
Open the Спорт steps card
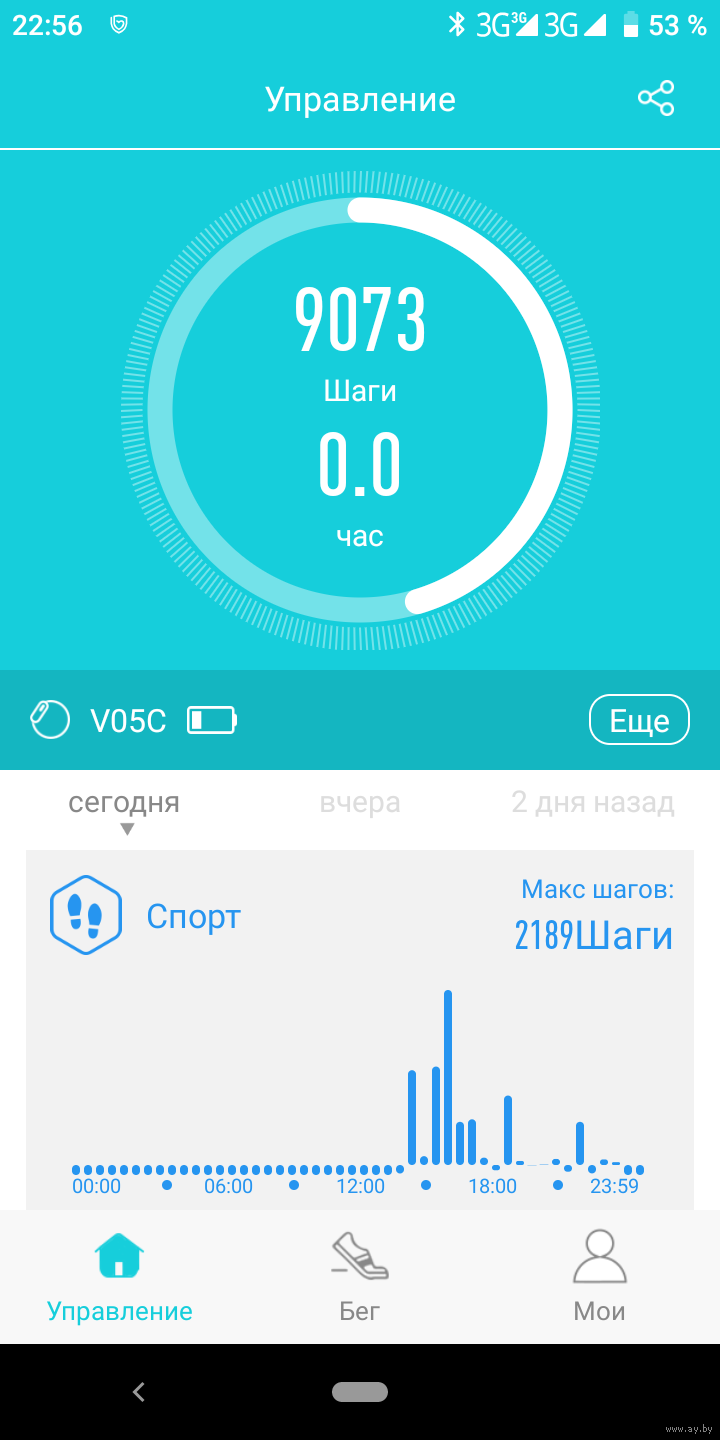coord(360,1030)
